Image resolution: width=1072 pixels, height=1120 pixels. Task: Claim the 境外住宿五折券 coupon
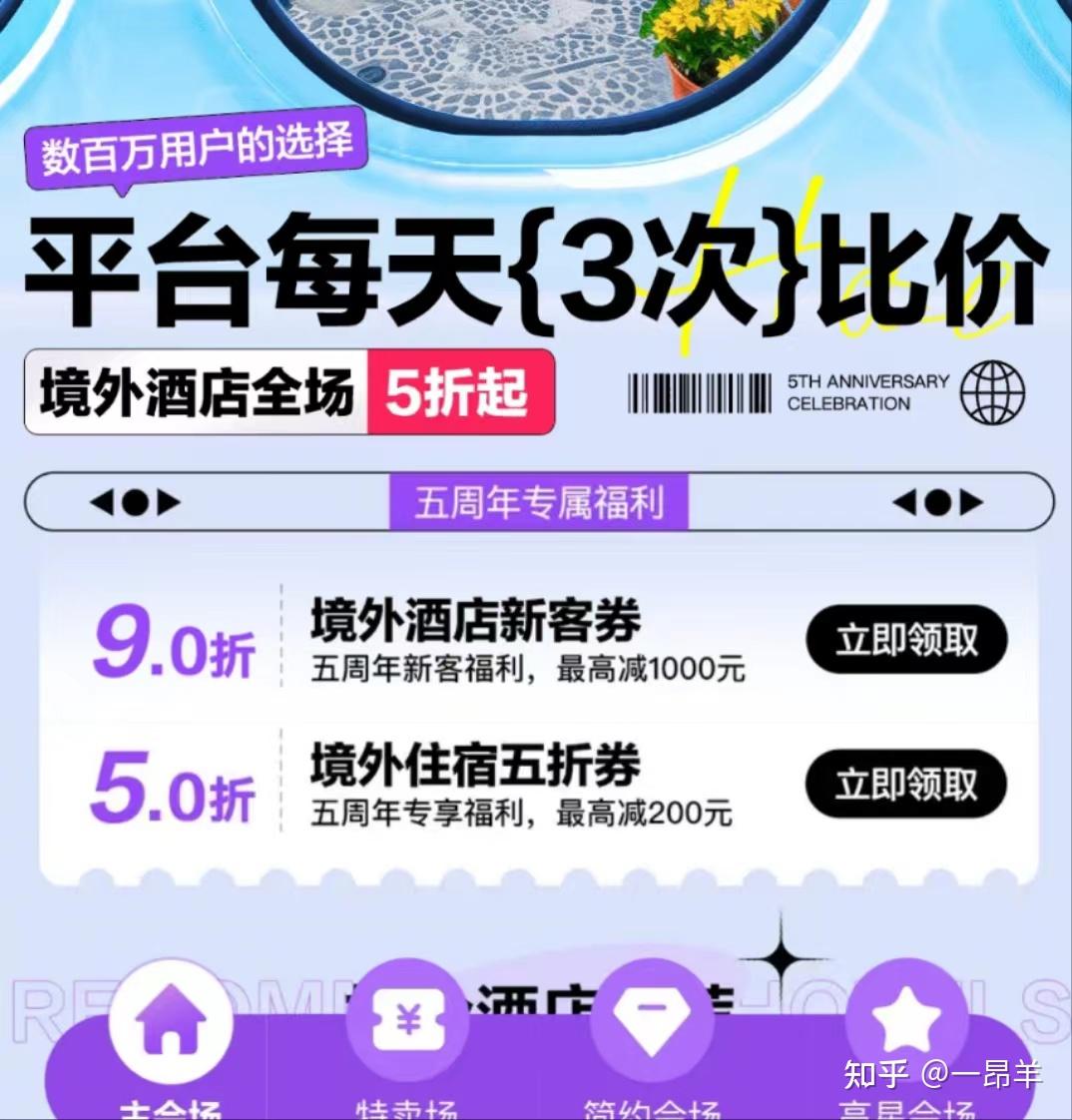coord(906,785)
